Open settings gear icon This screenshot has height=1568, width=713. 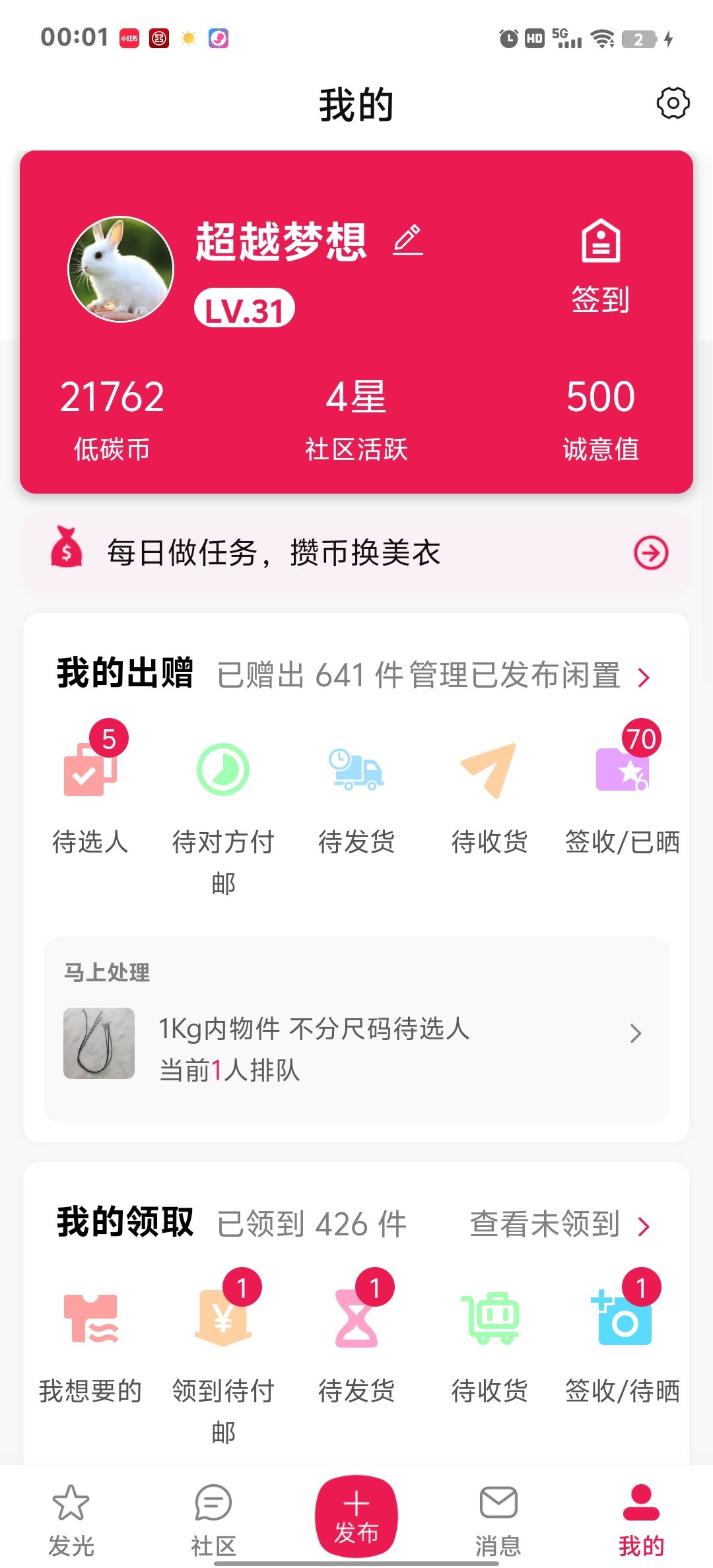pos(673,104)
